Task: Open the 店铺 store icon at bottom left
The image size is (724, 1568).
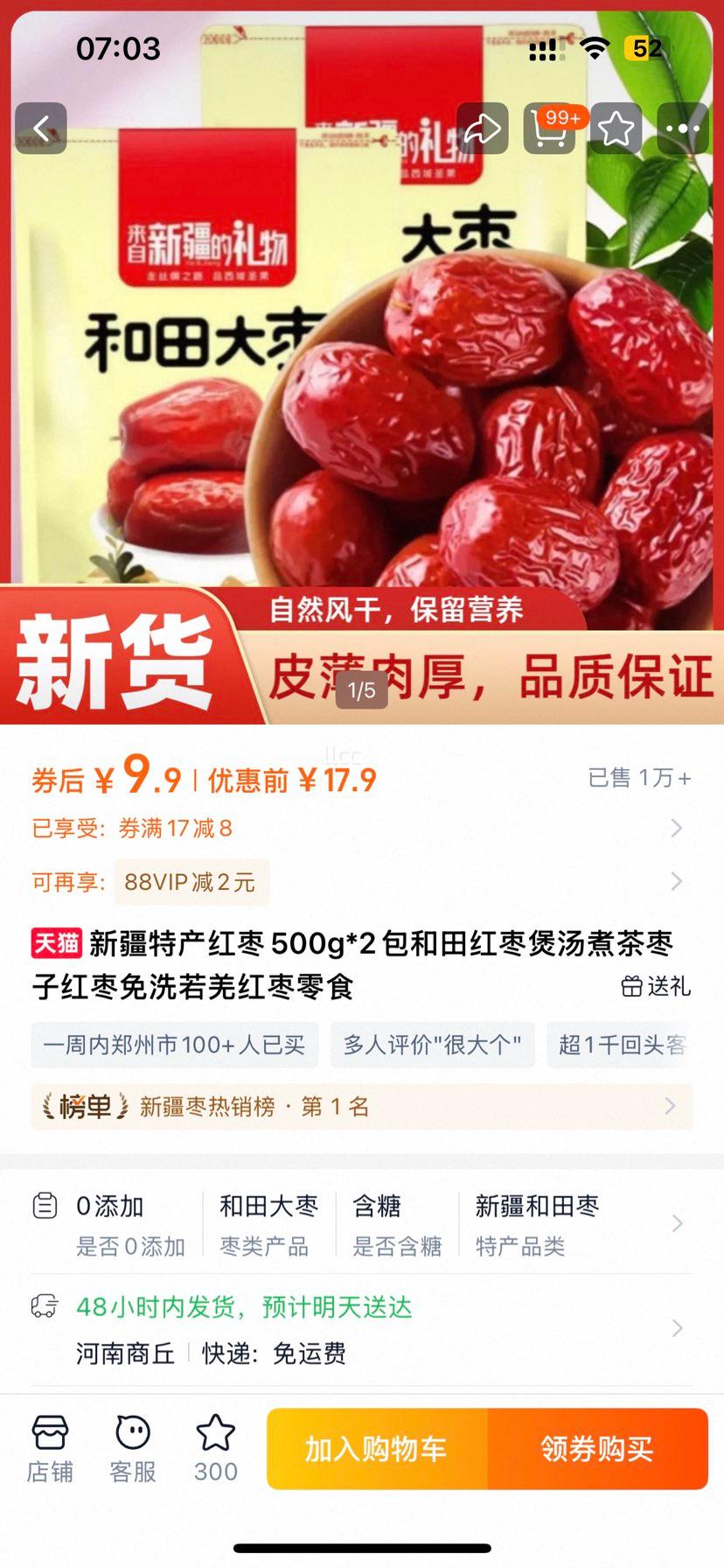Action: tap(50, 1445)
